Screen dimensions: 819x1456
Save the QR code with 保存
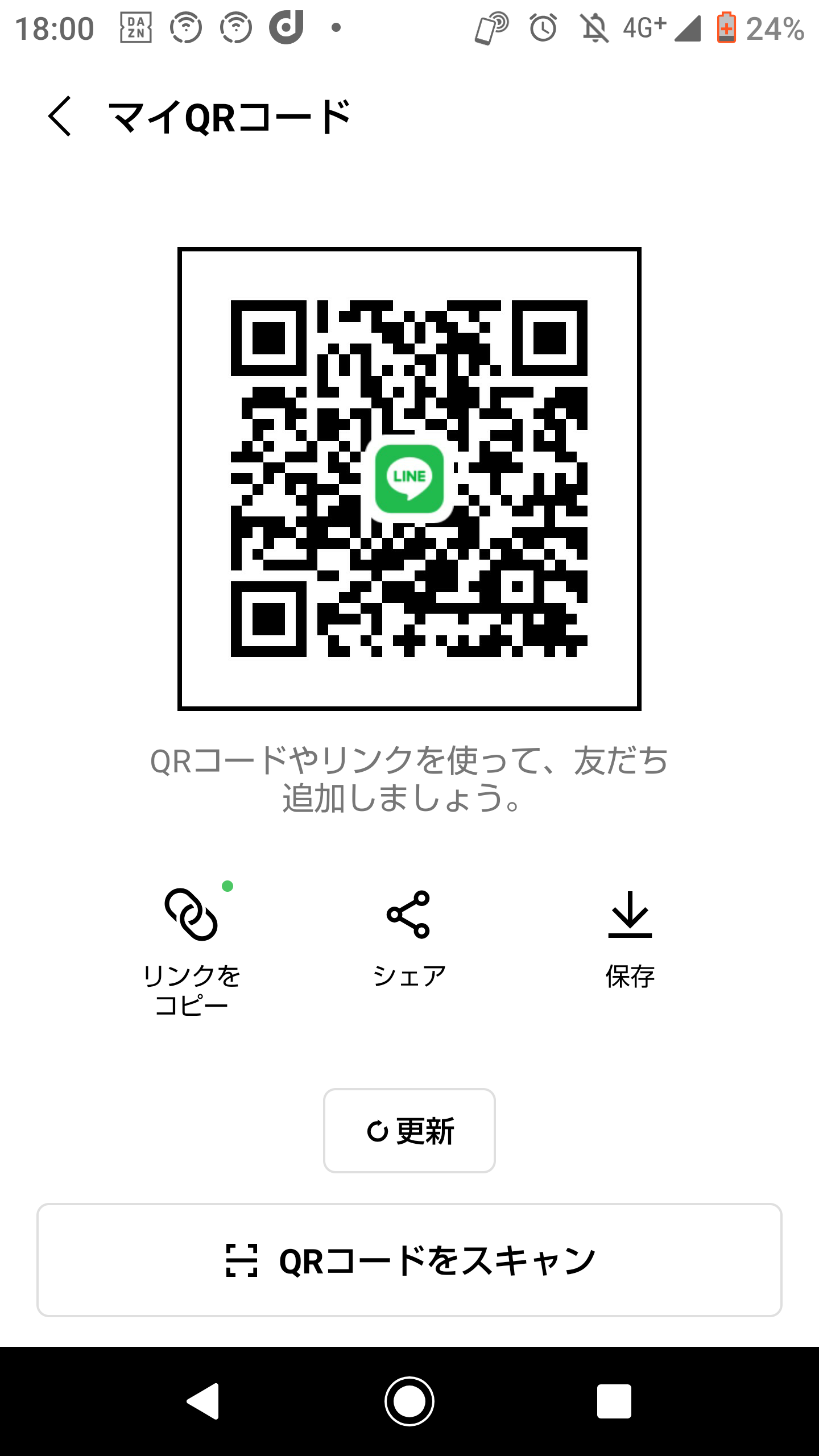tap(630, 938)
